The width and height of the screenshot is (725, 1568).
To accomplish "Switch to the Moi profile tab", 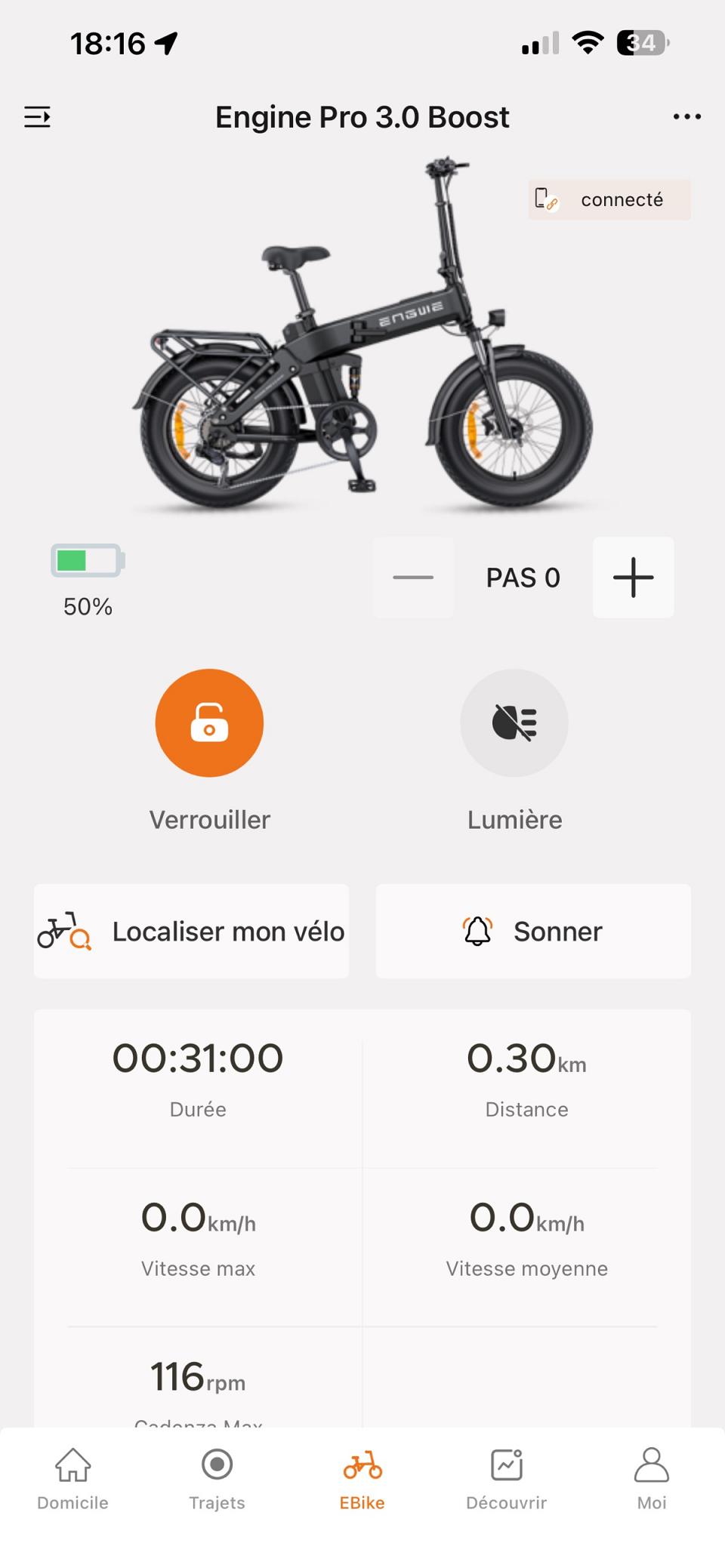I will (651, 1478).
